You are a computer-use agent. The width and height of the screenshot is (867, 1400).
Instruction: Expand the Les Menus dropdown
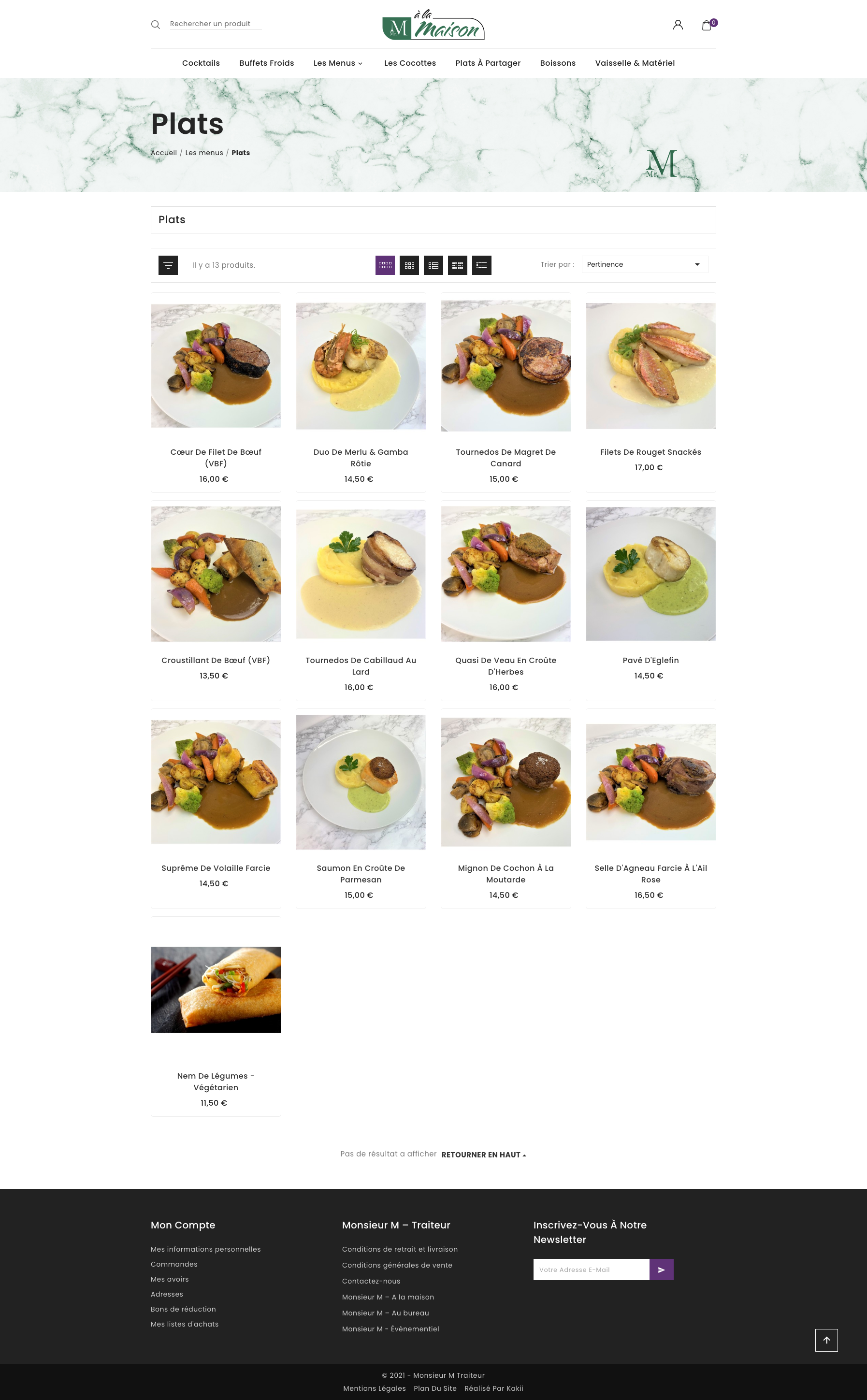(x=338, y=63)
